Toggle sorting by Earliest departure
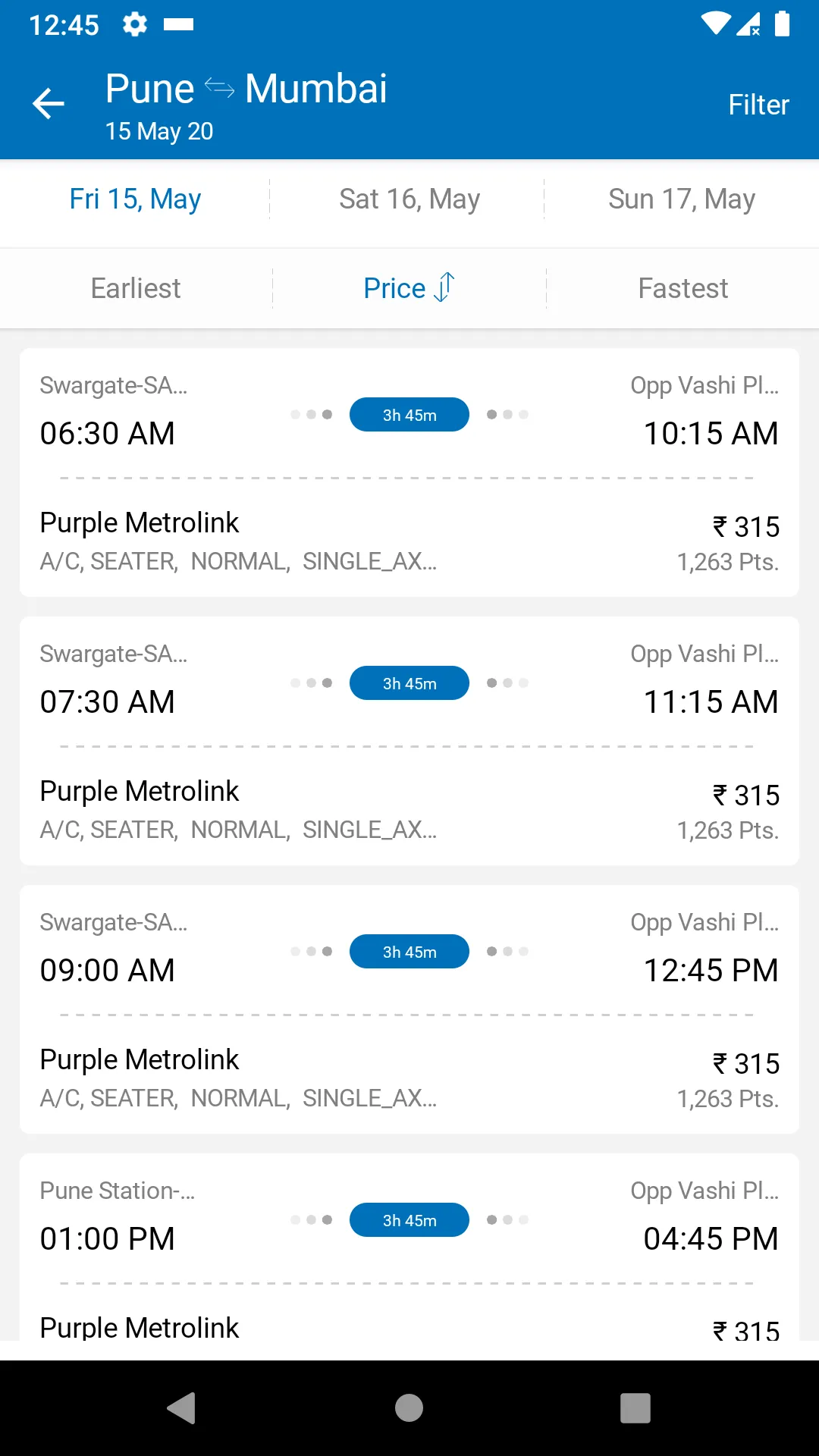Screen dimensions: 819x1456 135,287
